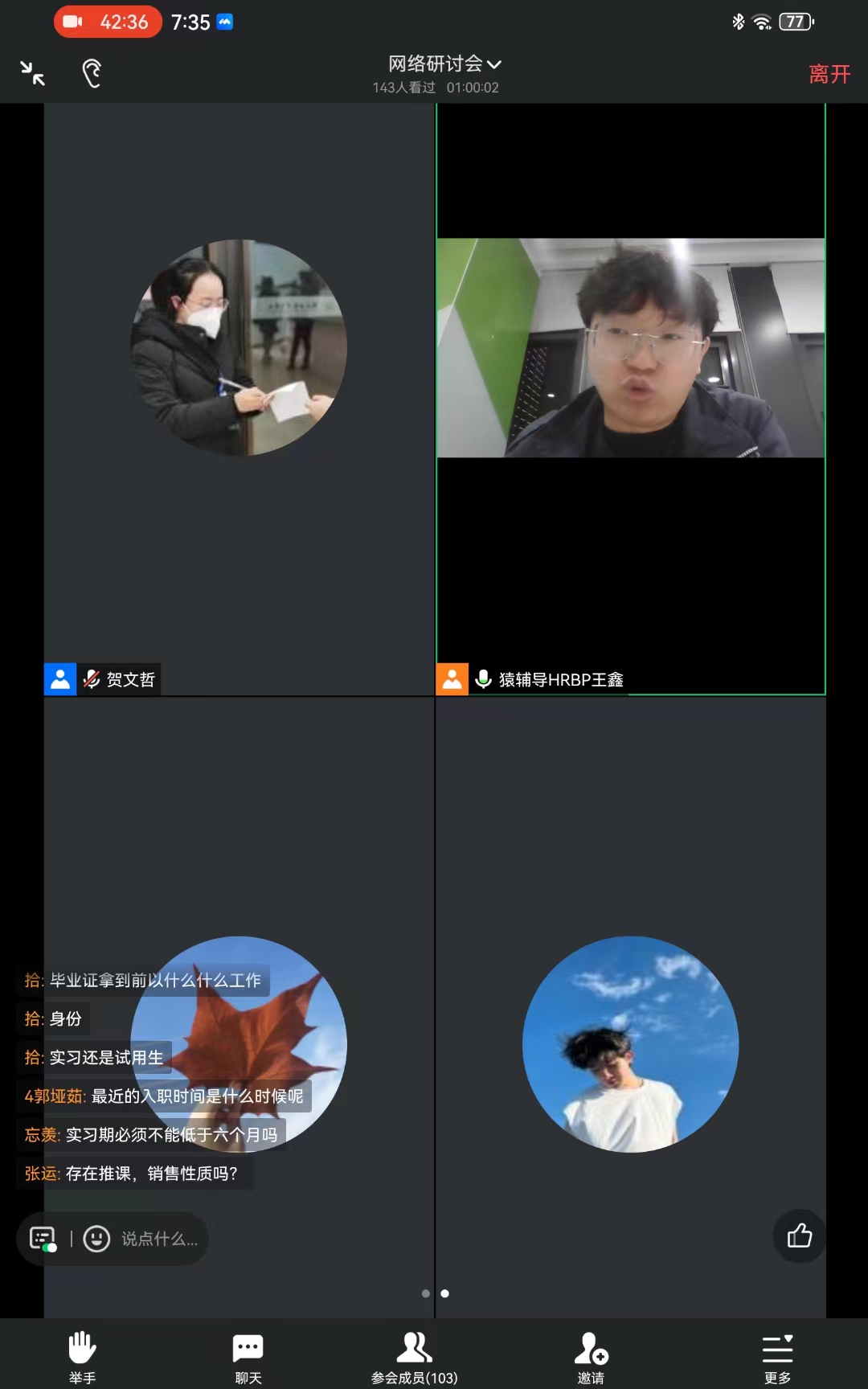Tap 离开 to leave the meeting
The image size is (868, 1389).
tap(829, 74)
